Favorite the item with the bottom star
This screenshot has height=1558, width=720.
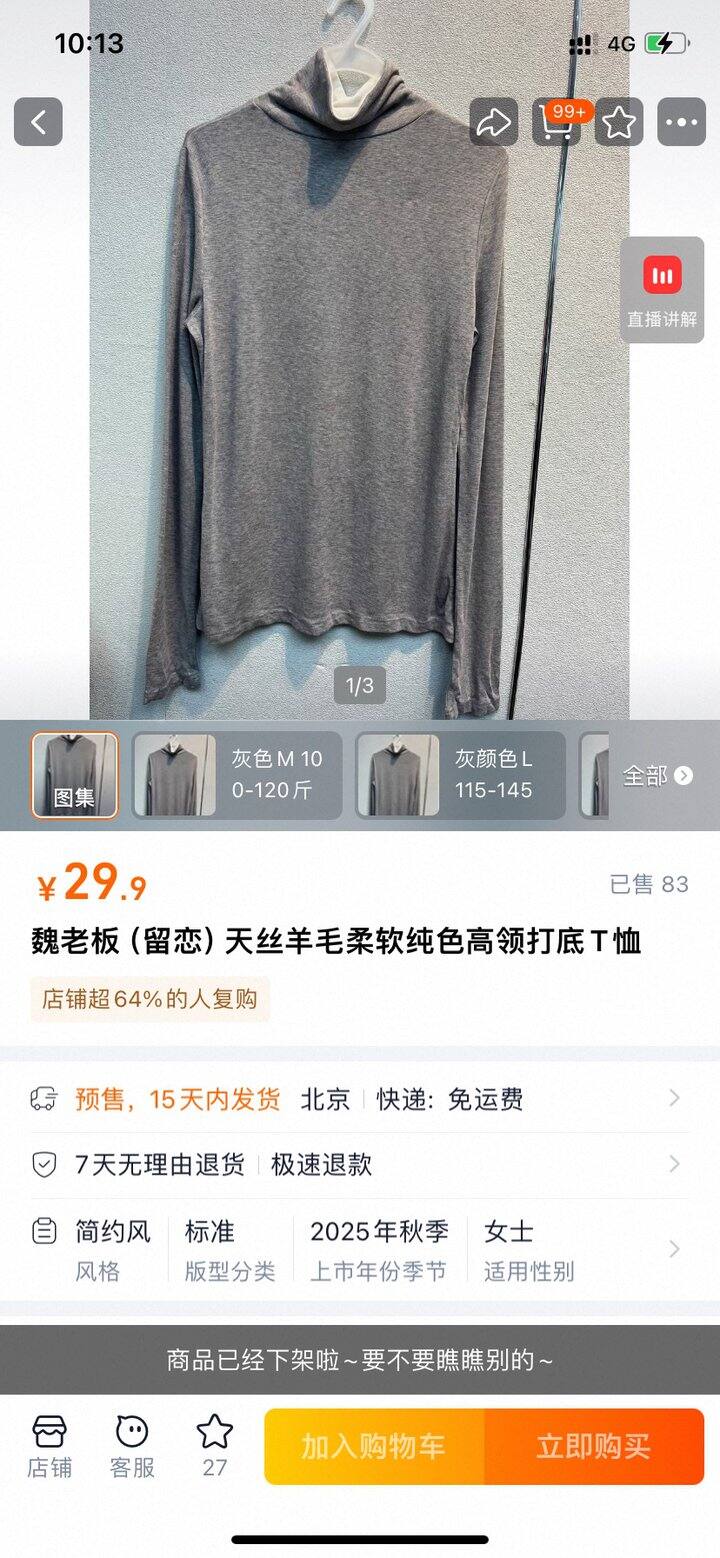tap(215, 1446)
